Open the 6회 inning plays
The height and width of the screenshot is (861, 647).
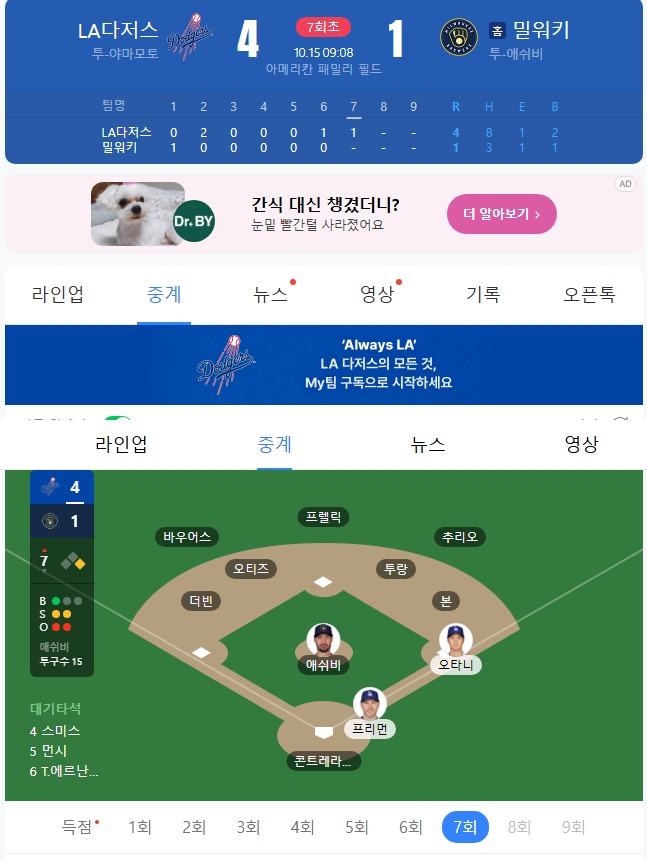(x=411, y=827)
